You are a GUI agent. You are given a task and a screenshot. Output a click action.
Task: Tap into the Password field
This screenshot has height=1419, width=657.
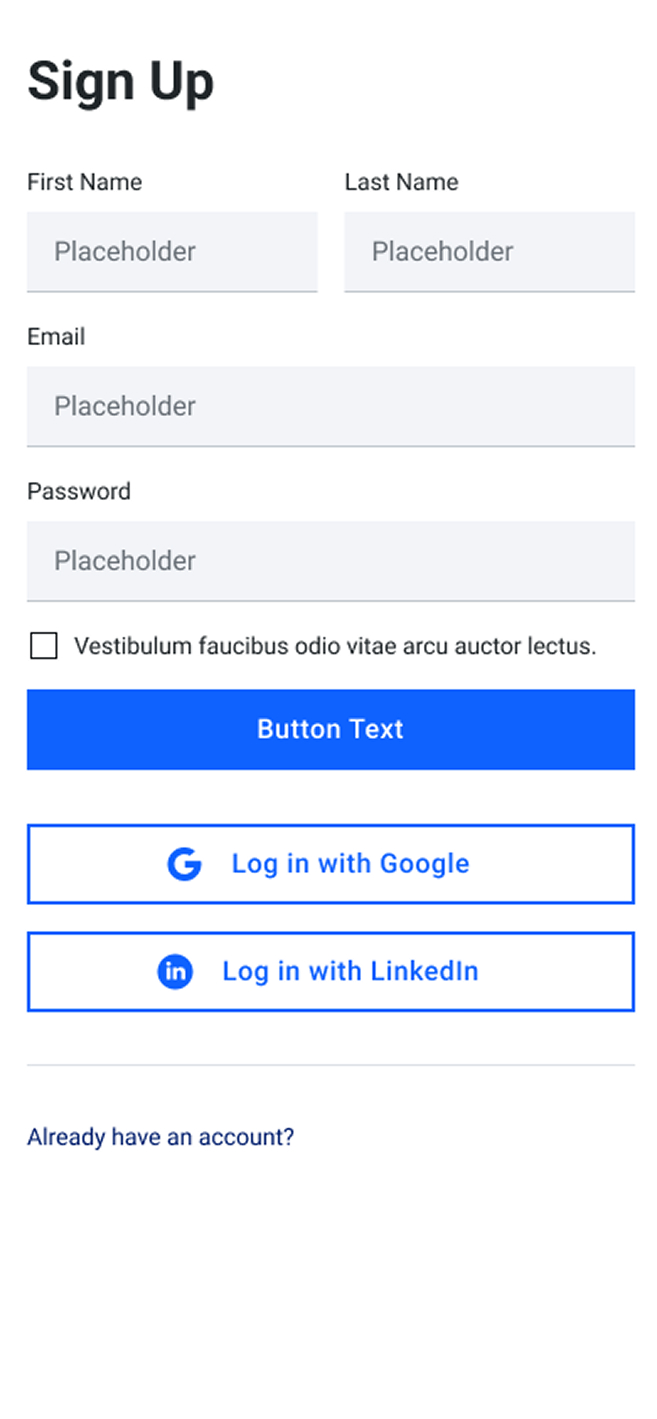pos(331,561)
